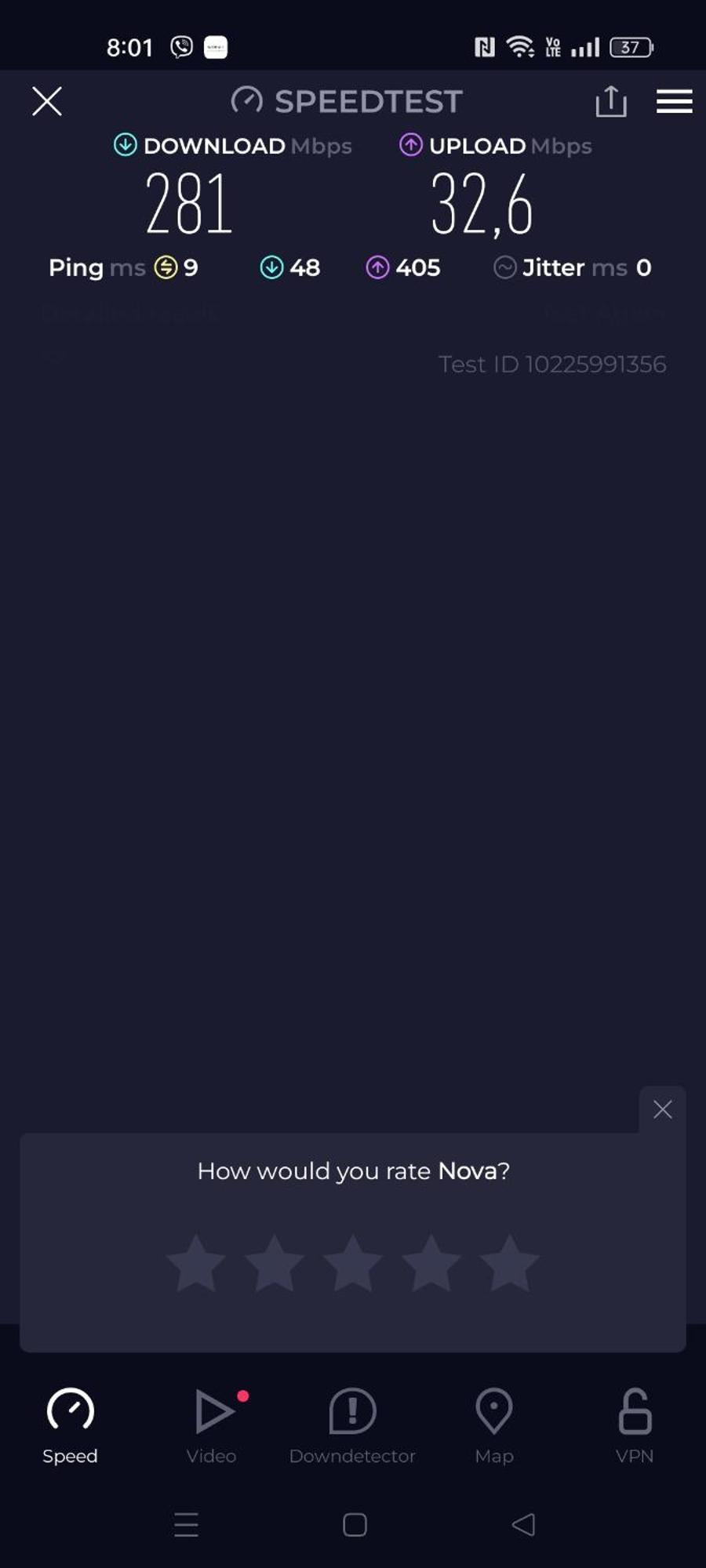706x1568 pixels.
Task: Open the Downdetector tab
Action: [352, 1426]
